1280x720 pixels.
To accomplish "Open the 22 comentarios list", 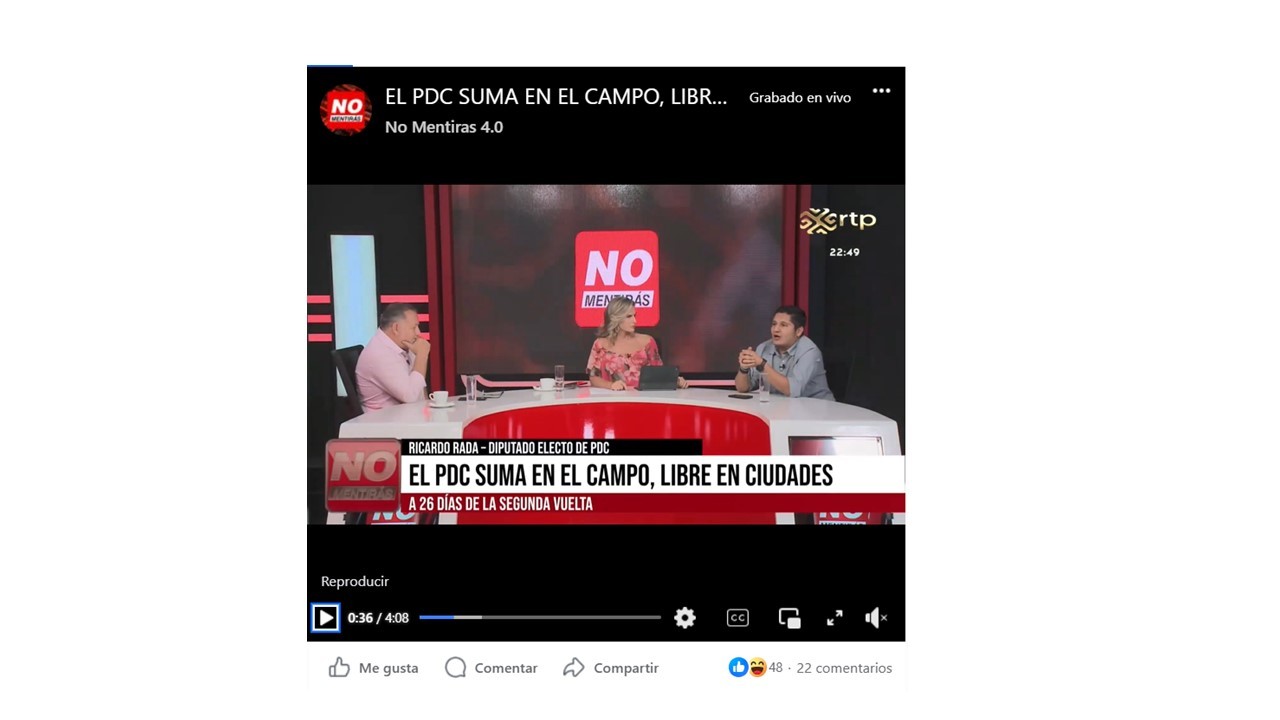I will pyautogui.click(x=844, y=668).
